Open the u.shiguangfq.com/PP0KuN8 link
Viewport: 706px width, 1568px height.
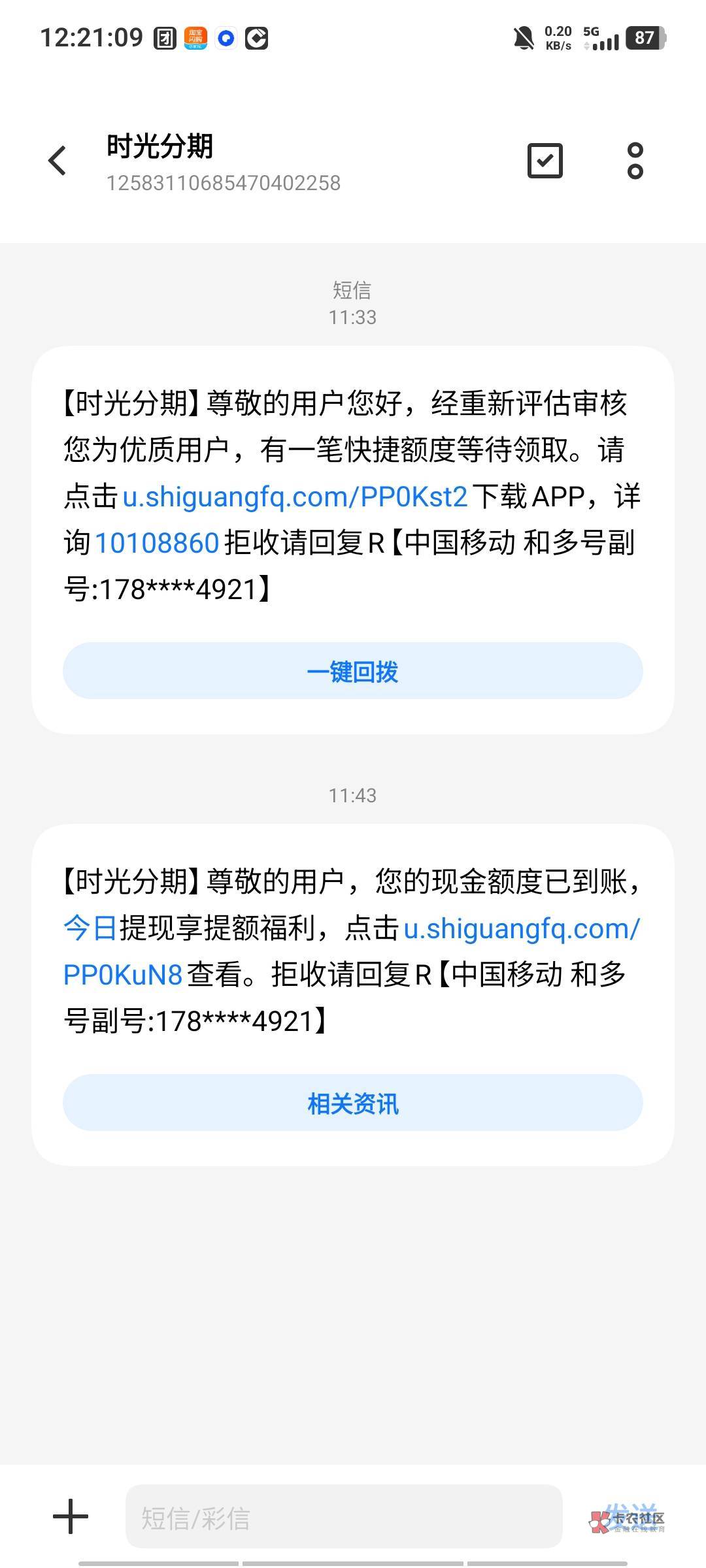(522, 929)
